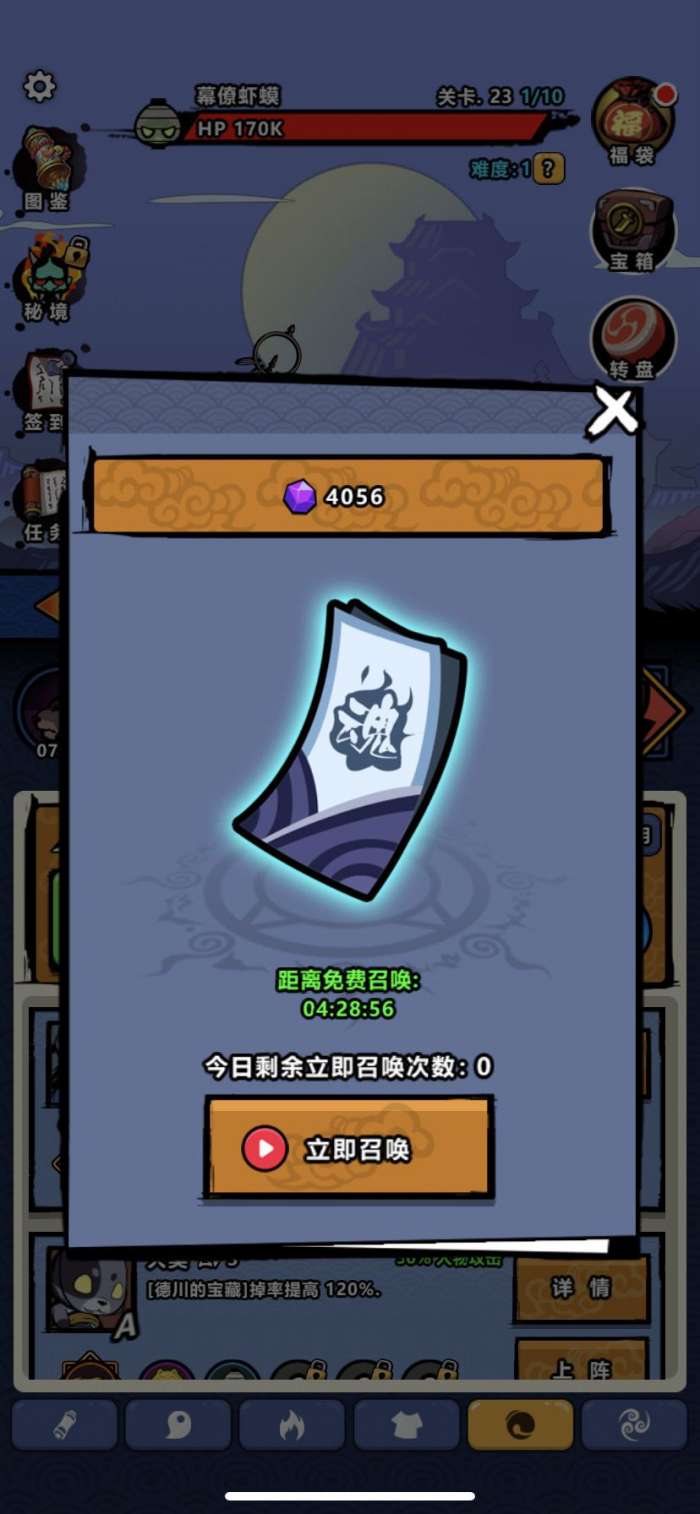
Task: Switch to the ghost spirit tab
Action: tap(178, 1424)
